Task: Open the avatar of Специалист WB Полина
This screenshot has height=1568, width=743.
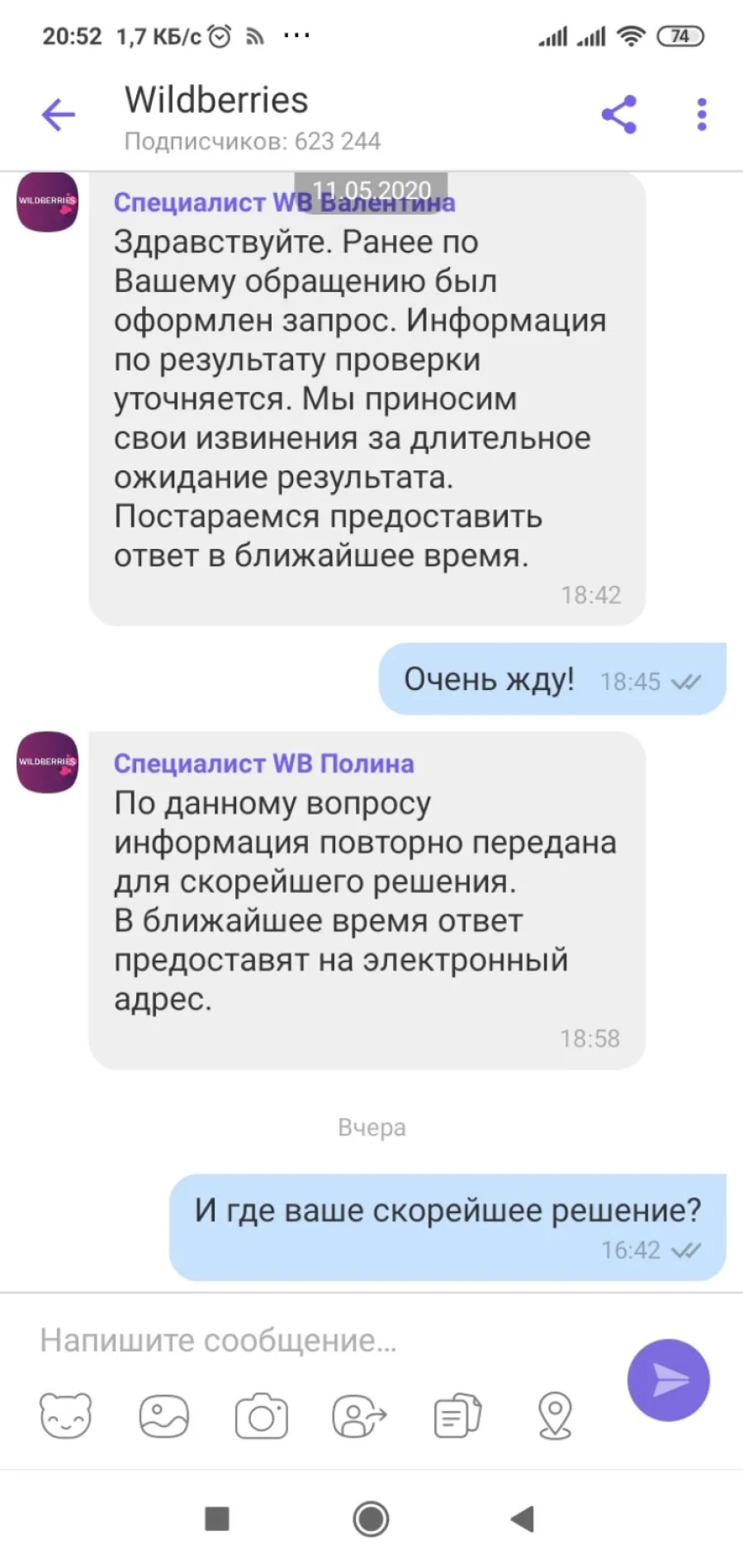Action: tap(48, 762)
